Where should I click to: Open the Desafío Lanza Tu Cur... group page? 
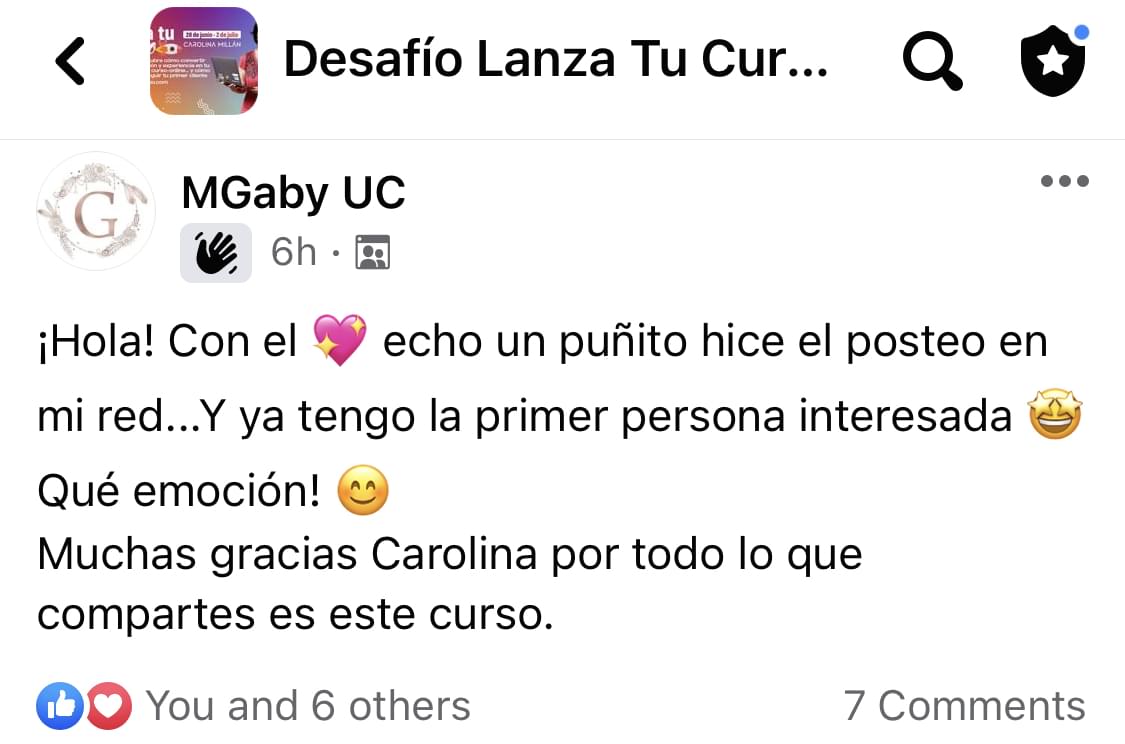[x=555, y=60]
